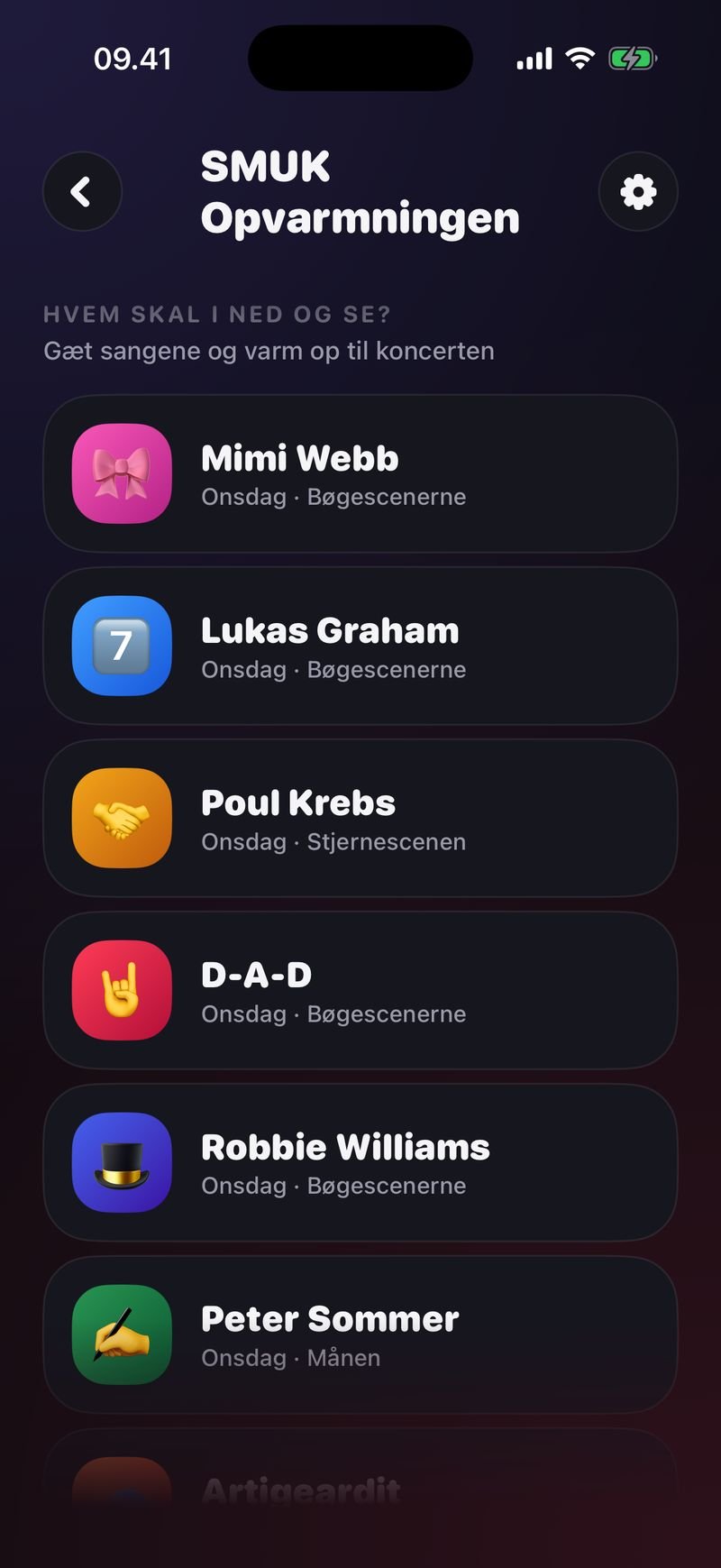Select the Lukas Graham card
The height and width of the screenshot is (1568, 721).
pyautogui.click(x=360, y=646)
